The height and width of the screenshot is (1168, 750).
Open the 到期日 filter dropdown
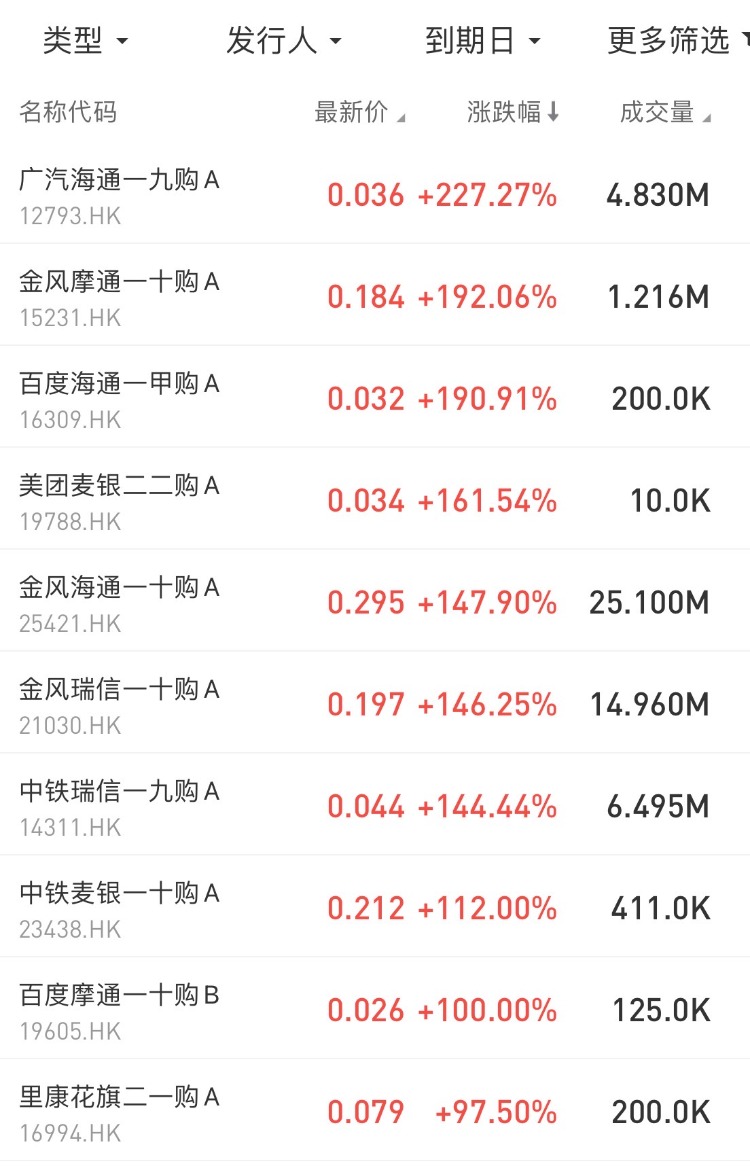click(482, 41)
